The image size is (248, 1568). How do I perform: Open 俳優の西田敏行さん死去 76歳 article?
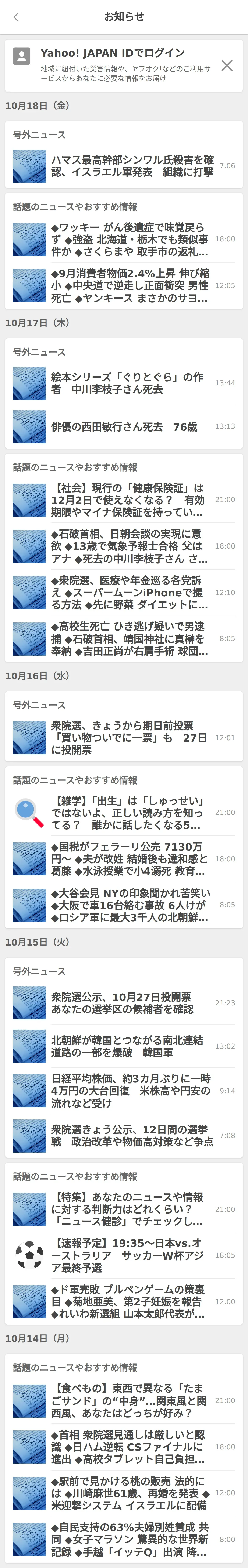[x=124, y=427]
